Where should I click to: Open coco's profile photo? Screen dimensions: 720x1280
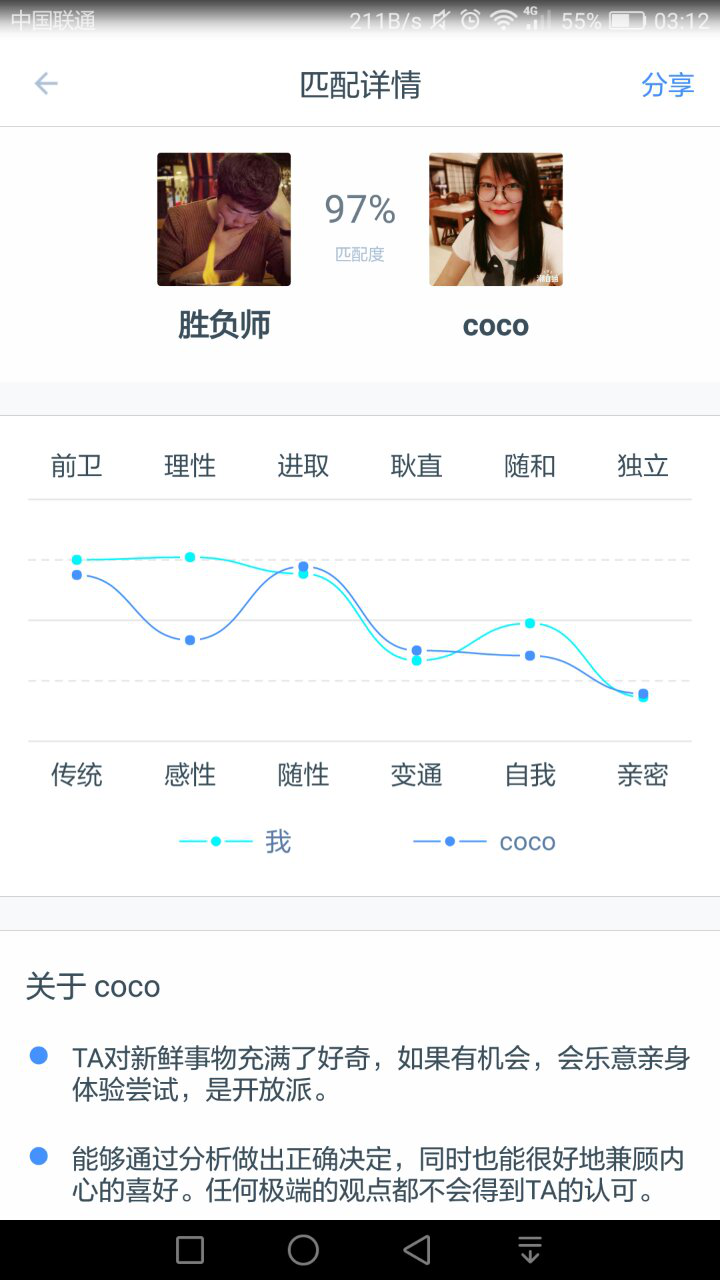pyautogui.click(x=496, y=219)
